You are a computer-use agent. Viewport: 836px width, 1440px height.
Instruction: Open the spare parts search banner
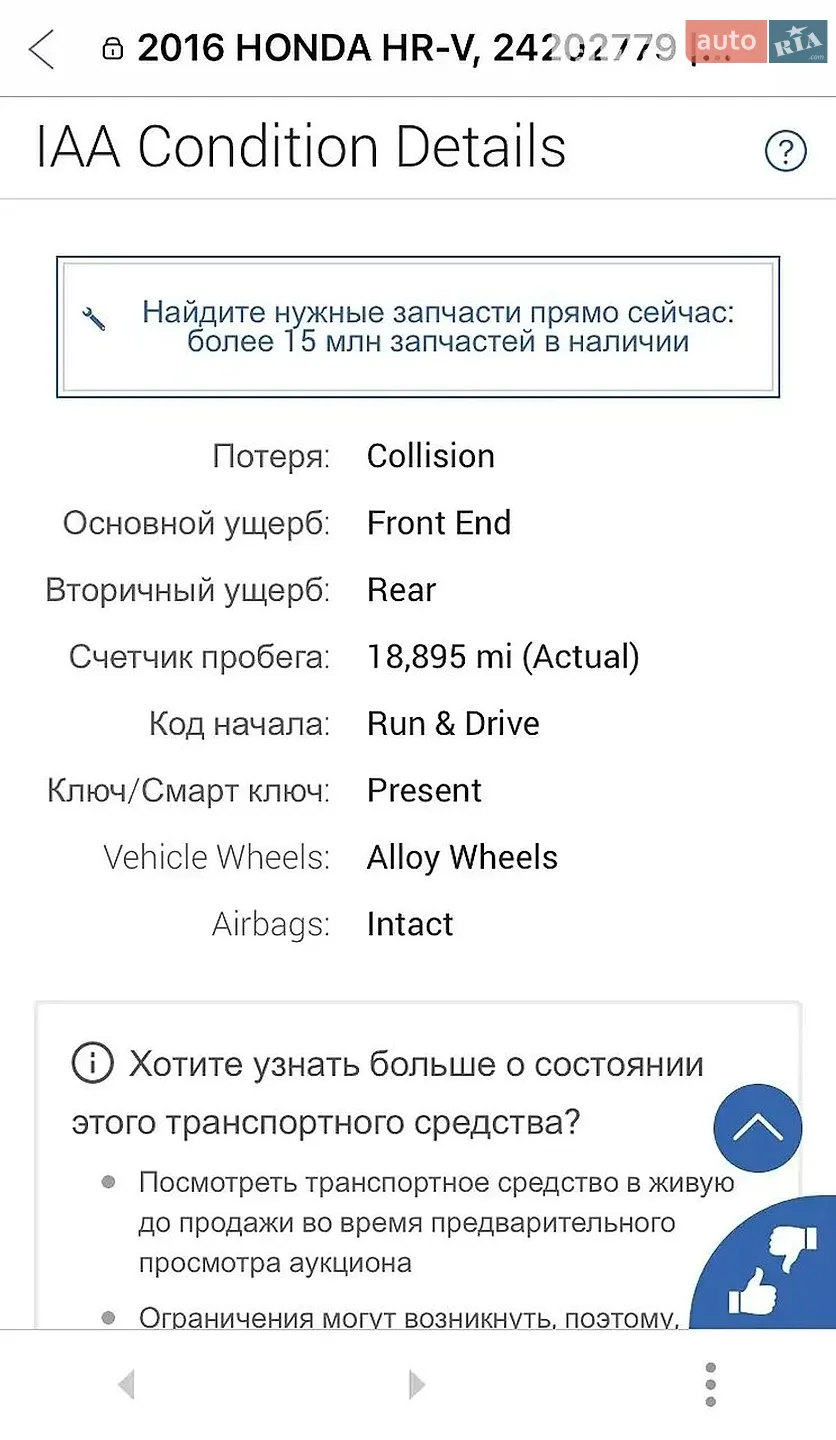pos(418,327)
